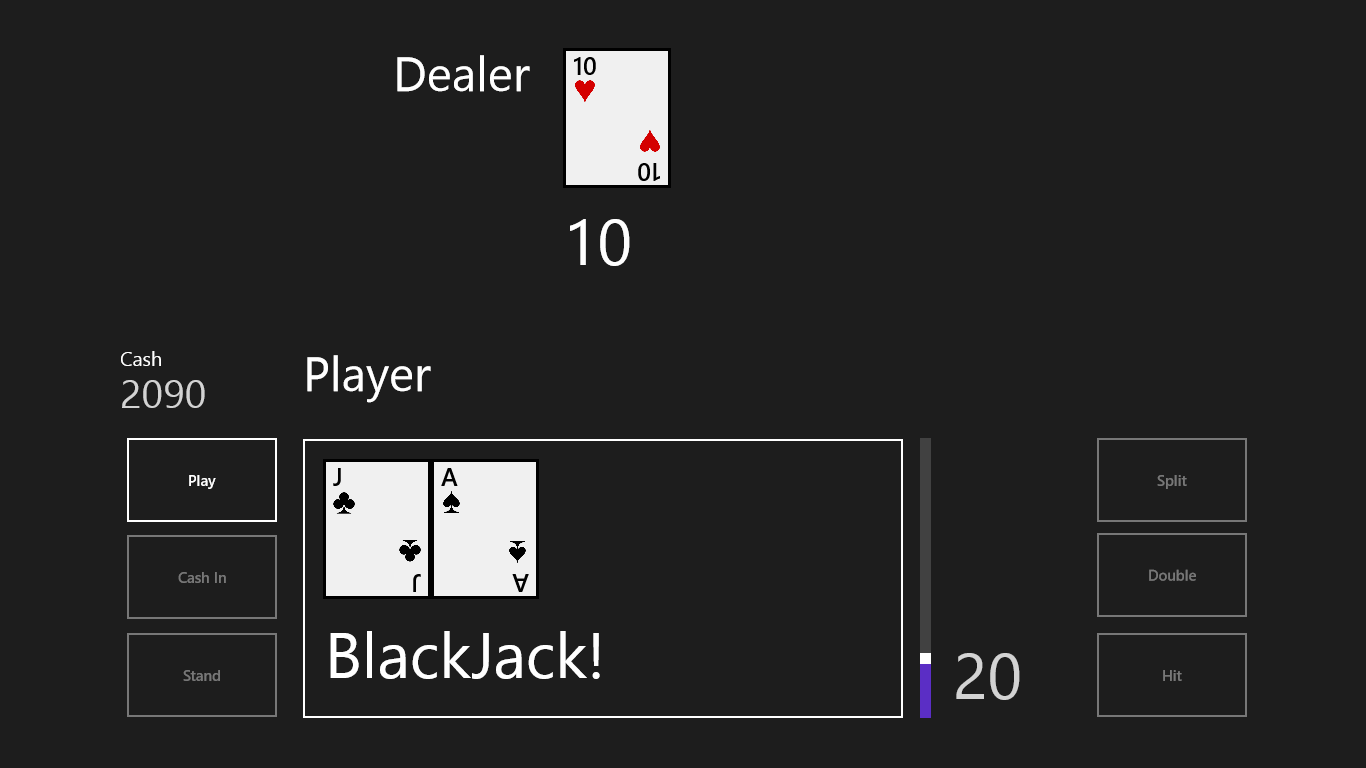Screen dimensions: 1366x768
Task: Start a new round with Play
Action: pos(202,480)
